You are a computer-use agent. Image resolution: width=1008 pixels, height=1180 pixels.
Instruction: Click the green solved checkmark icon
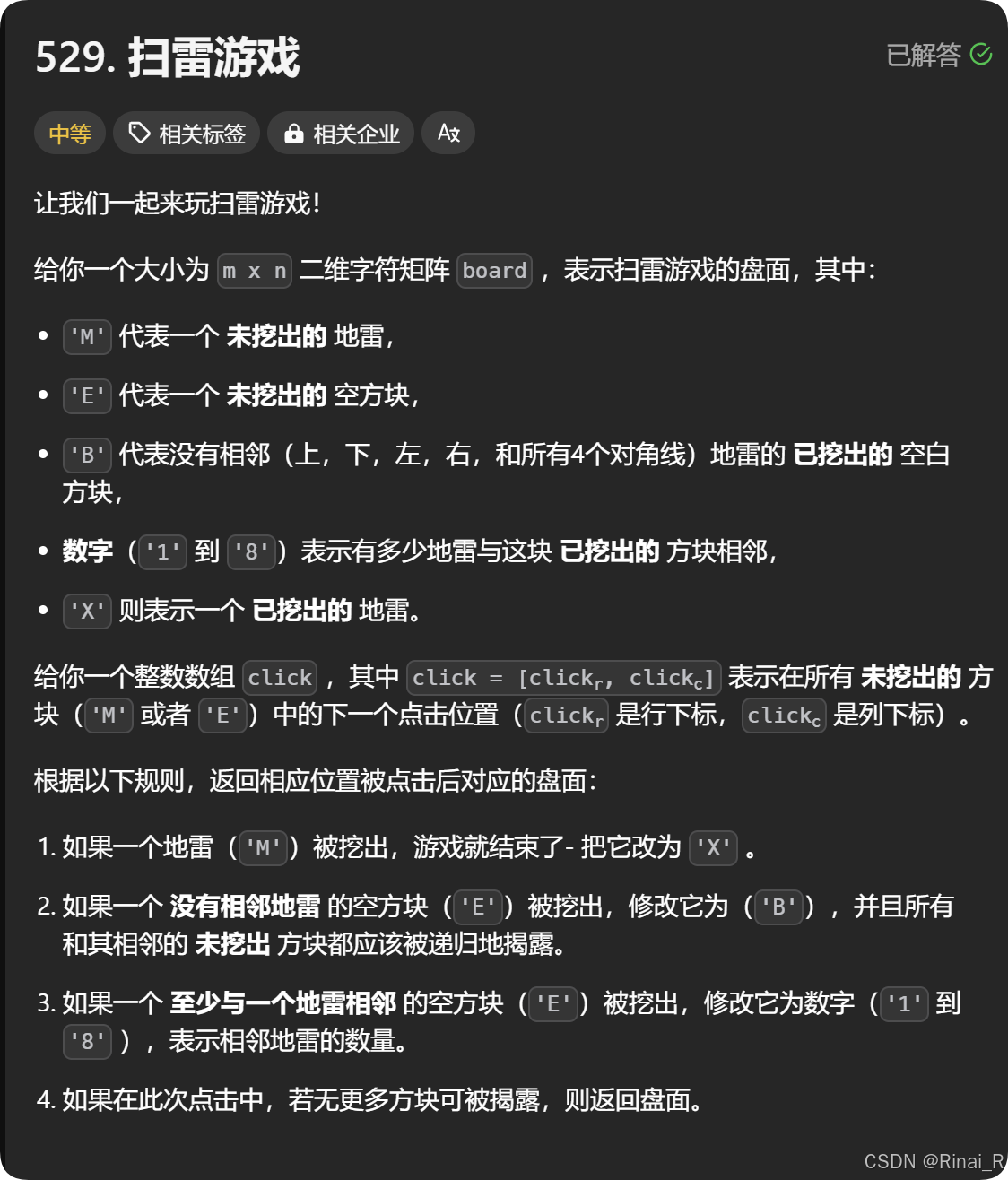click(x=983, y=55)
